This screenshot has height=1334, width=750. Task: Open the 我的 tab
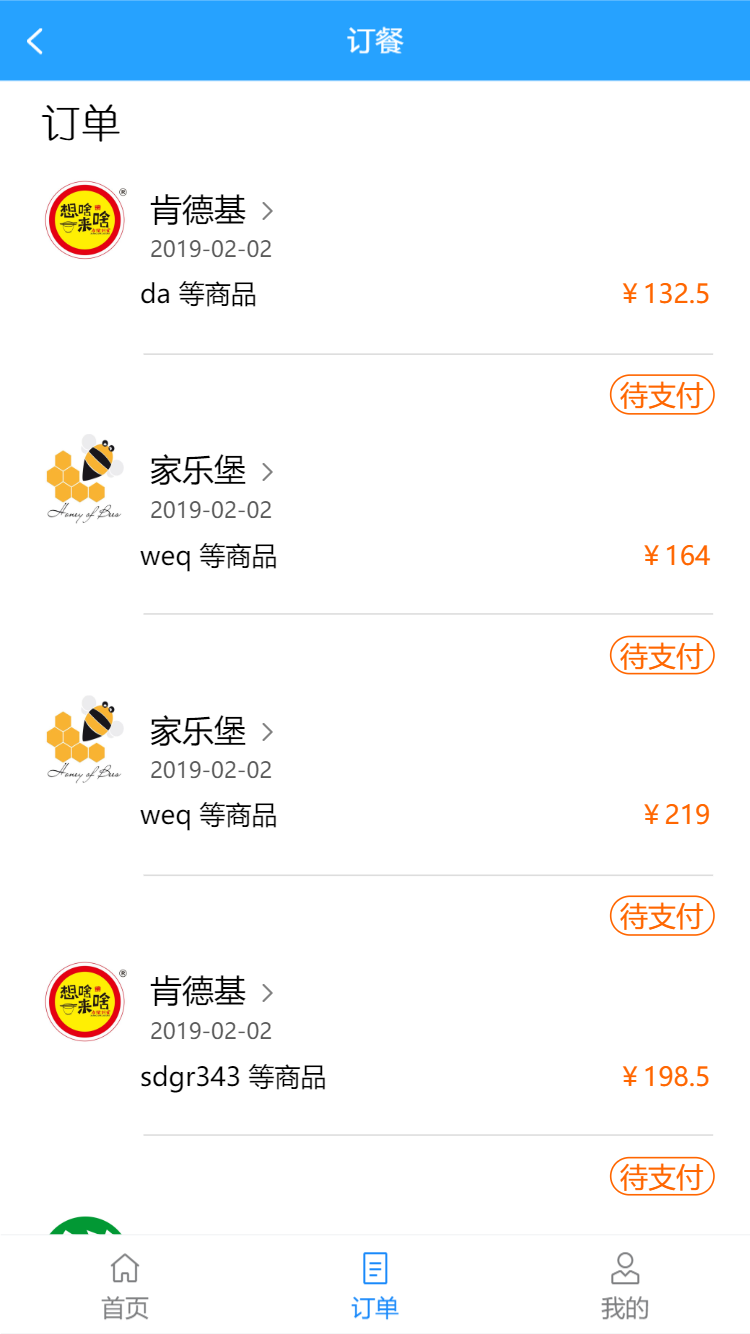tap(625, 1286)
